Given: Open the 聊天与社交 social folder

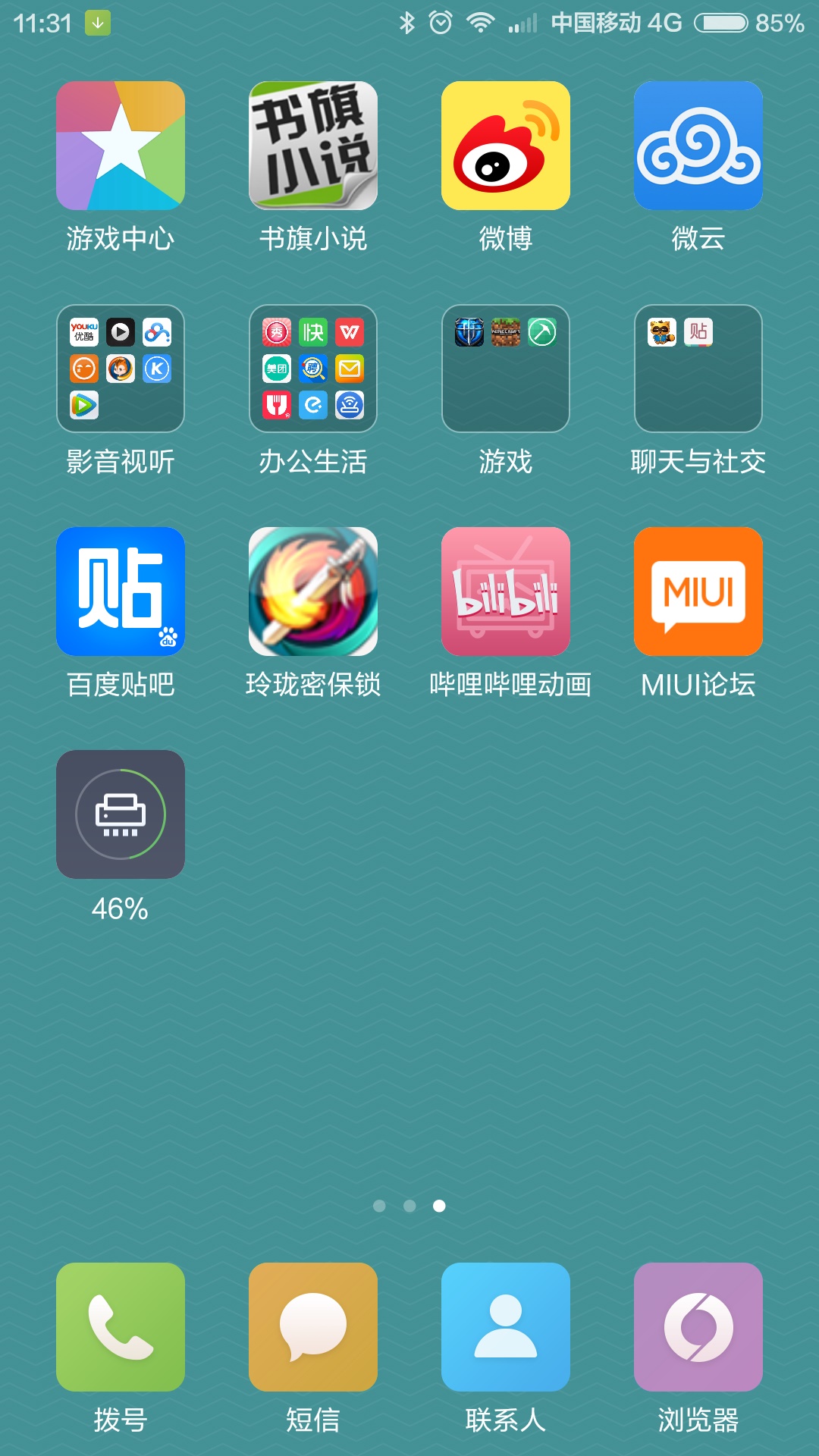Looking at the screenshot, I should click(698, 369).
